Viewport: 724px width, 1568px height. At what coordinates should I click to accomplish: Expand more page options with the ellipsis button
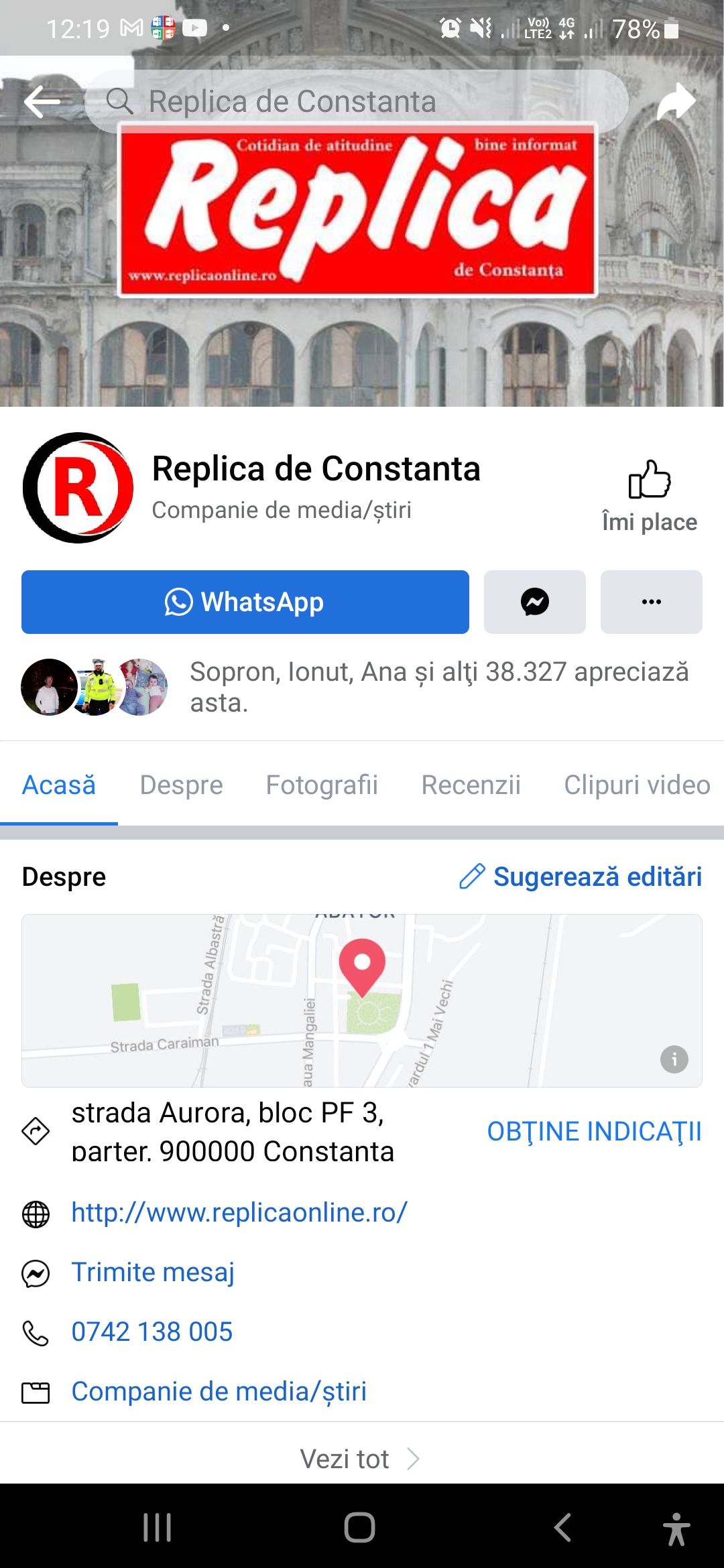click(x=650, y=602)
